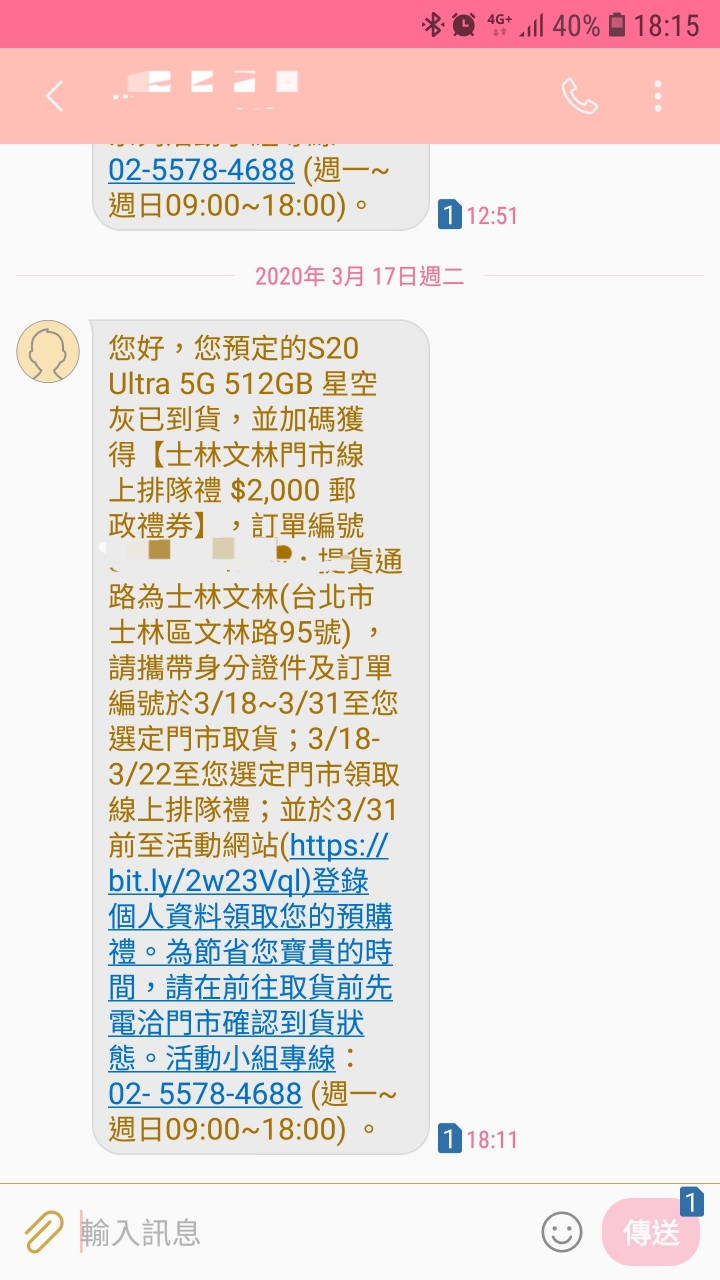The image size is (720, 1280).
Task: Focus the 輸入訊息 text field
Action: tap(300, 1232)
